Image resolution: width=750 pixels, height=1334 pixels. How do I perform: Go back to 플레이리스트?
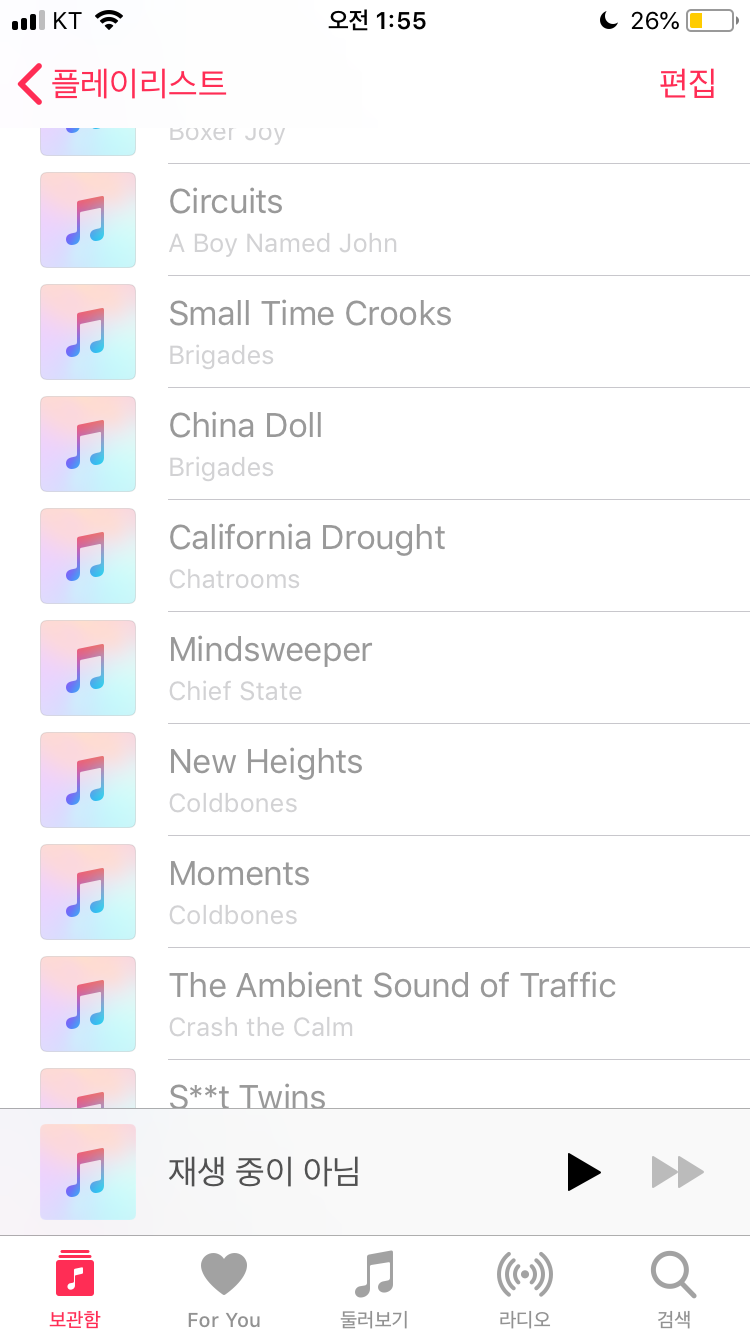tap(122, 83)
